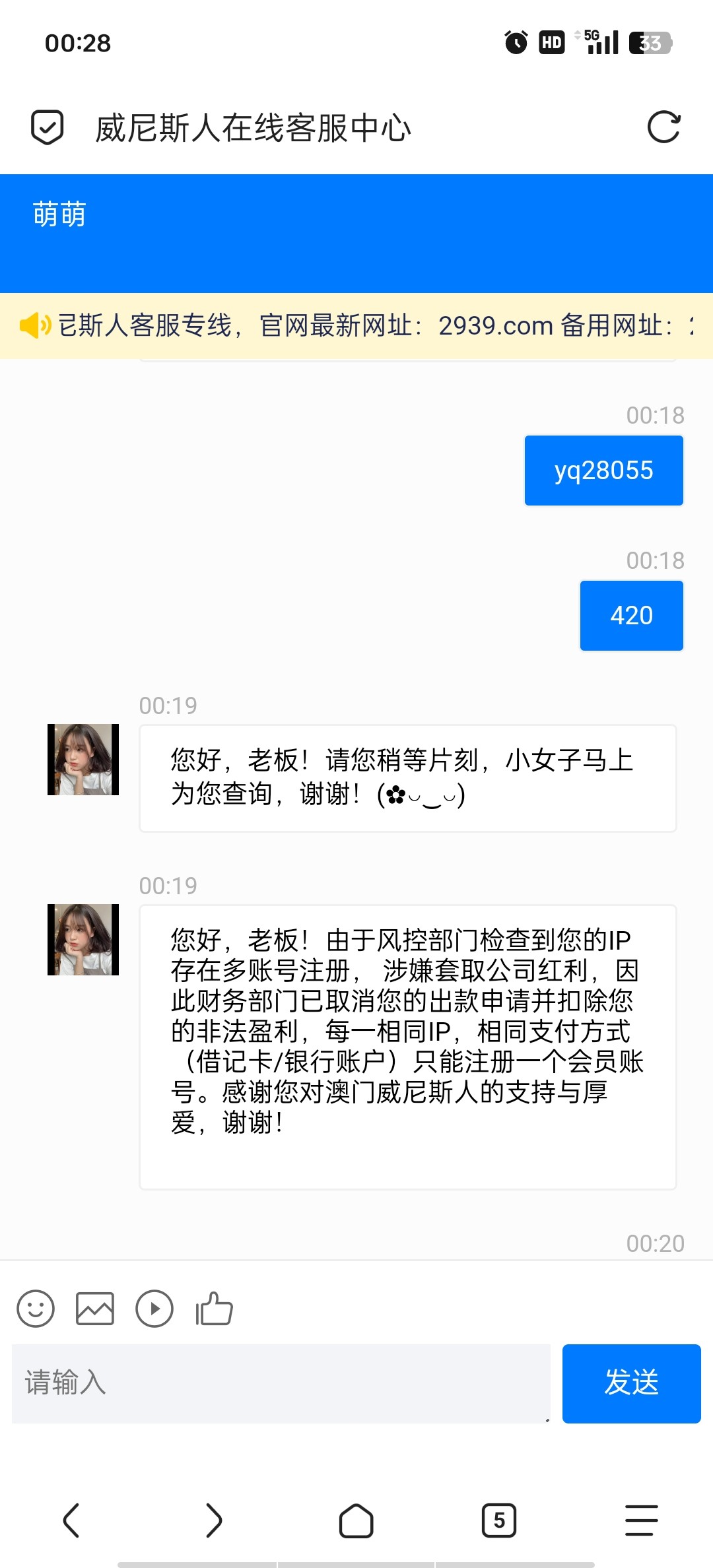
Task: Tap the 请输入 message input field
Action: (277, 1384)
